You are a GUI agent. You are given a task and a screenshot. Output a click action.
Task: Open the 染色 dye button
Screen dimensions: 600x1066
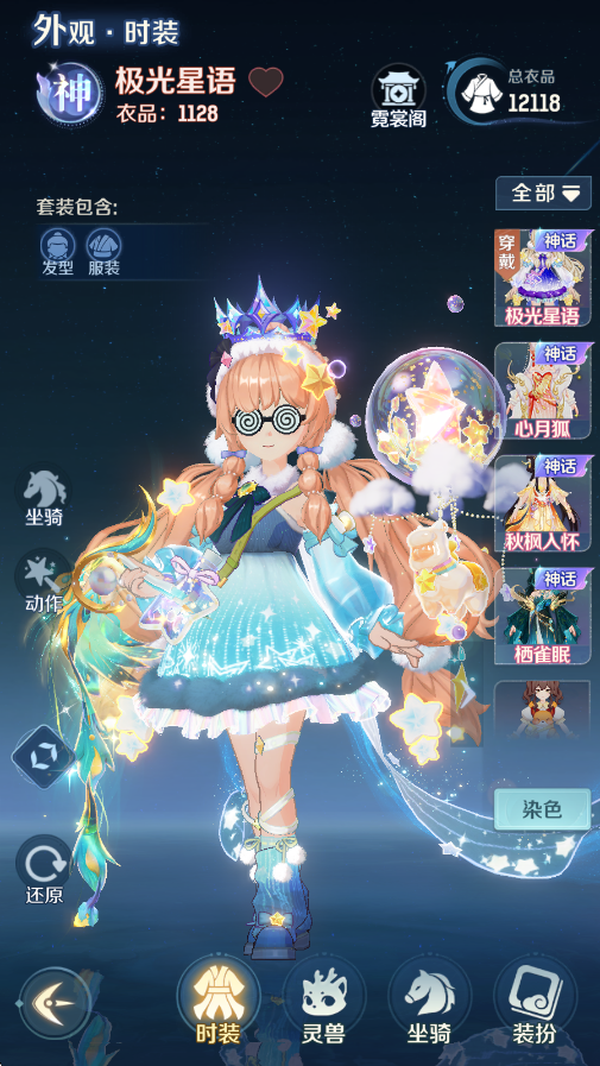click(x=541, y=808)
